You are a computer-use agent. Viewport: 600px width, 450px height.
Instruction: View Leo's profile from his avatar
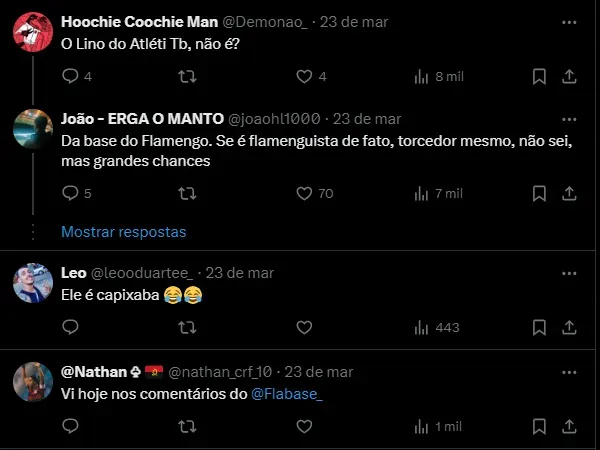[x=33, y=283]
